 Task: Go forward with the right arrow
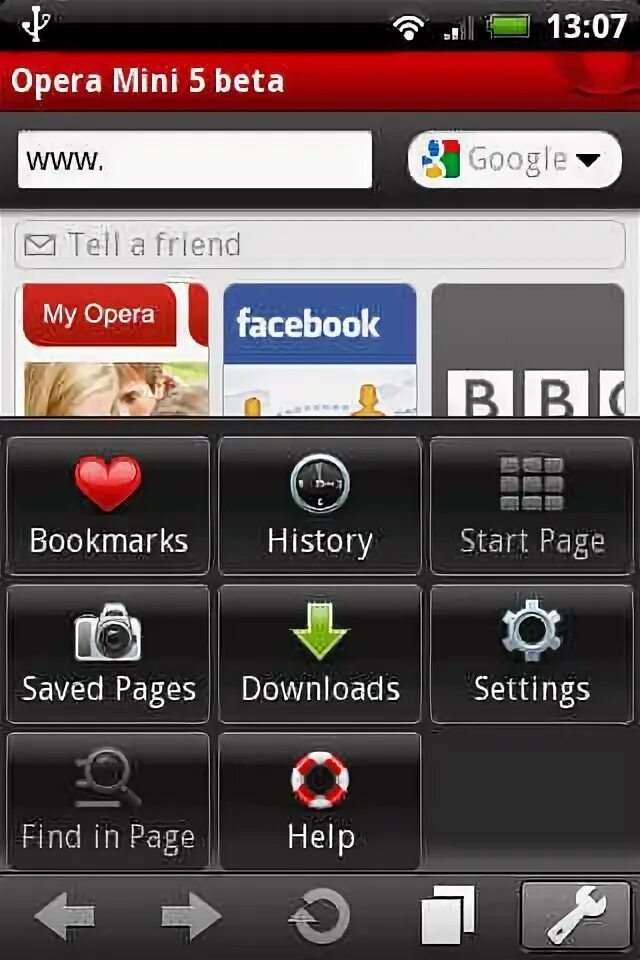coord(190,916)
